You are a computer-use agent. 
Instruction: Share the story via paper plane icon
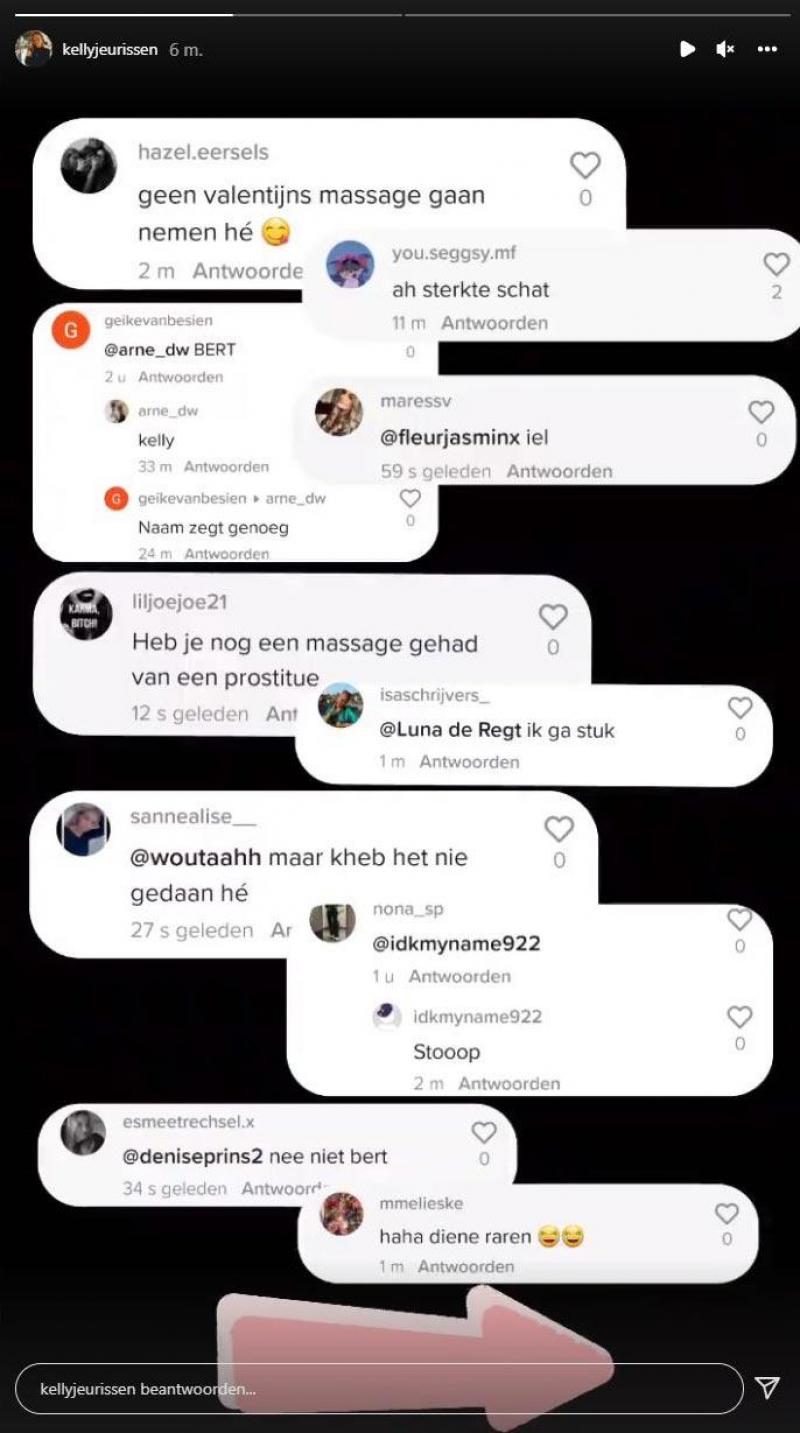[x=767, y=1387]
